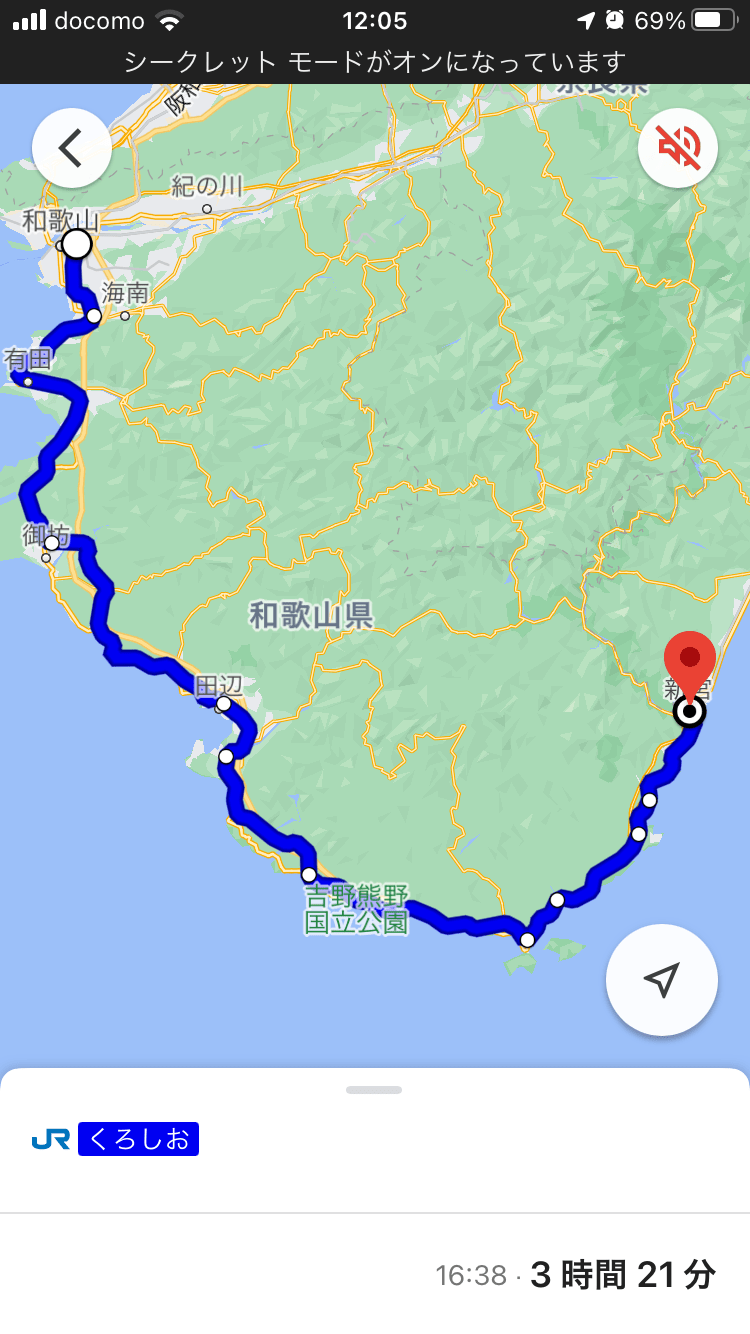
Task: Go back using the arrow button
Action: coord(71,148)
